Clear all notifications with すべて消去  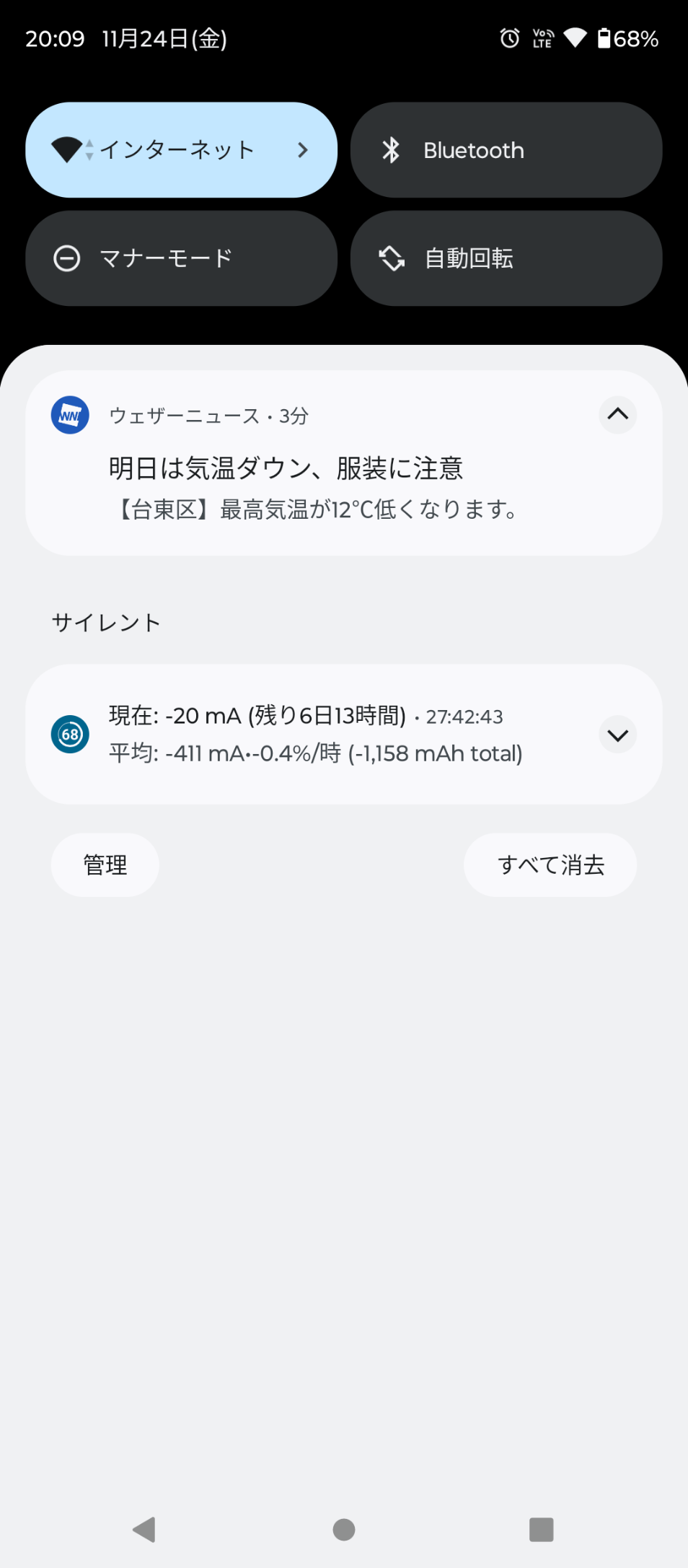tap(550, 865)
